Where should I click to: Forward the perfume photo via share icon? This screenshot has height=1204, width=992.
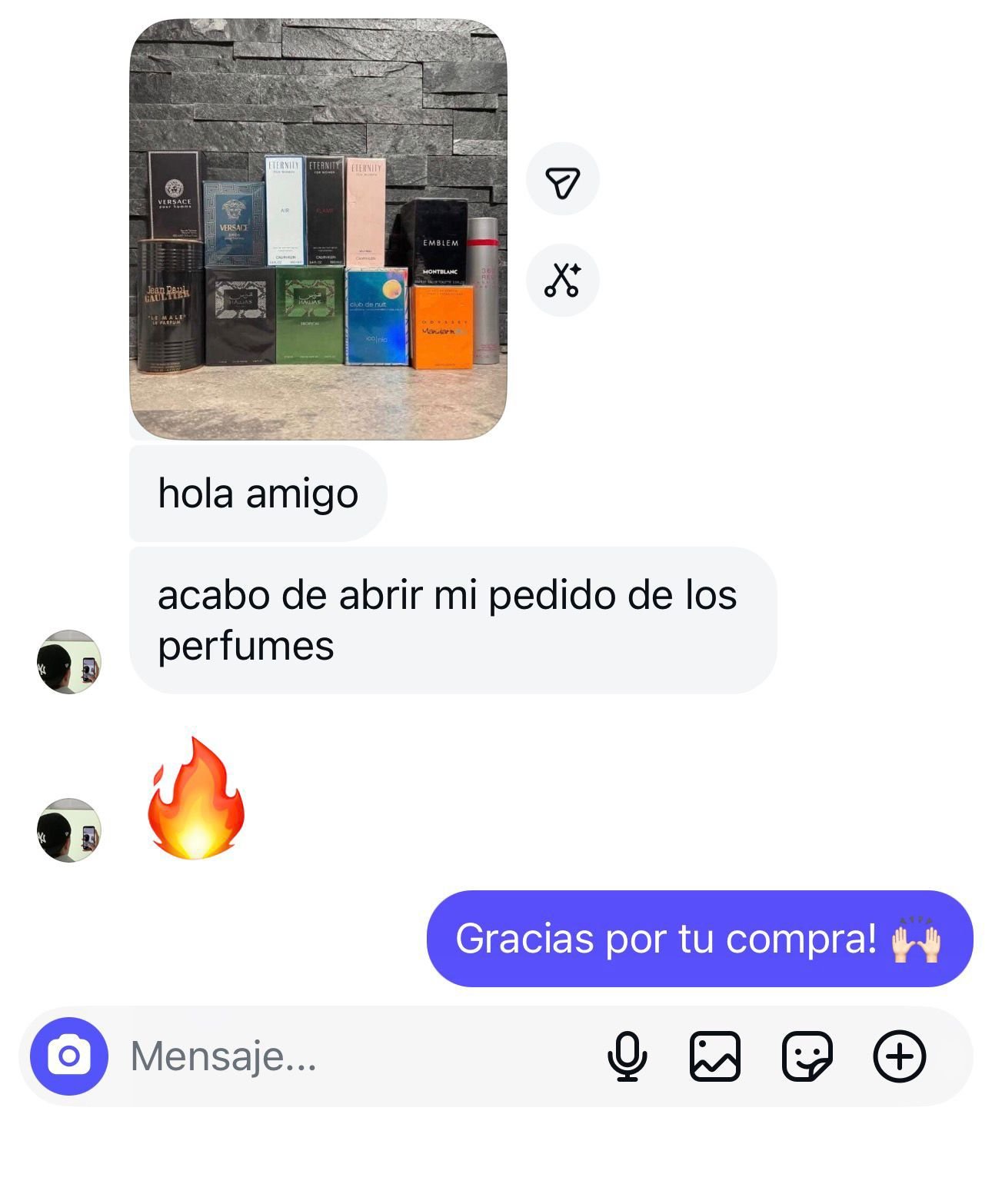(562, 180)
